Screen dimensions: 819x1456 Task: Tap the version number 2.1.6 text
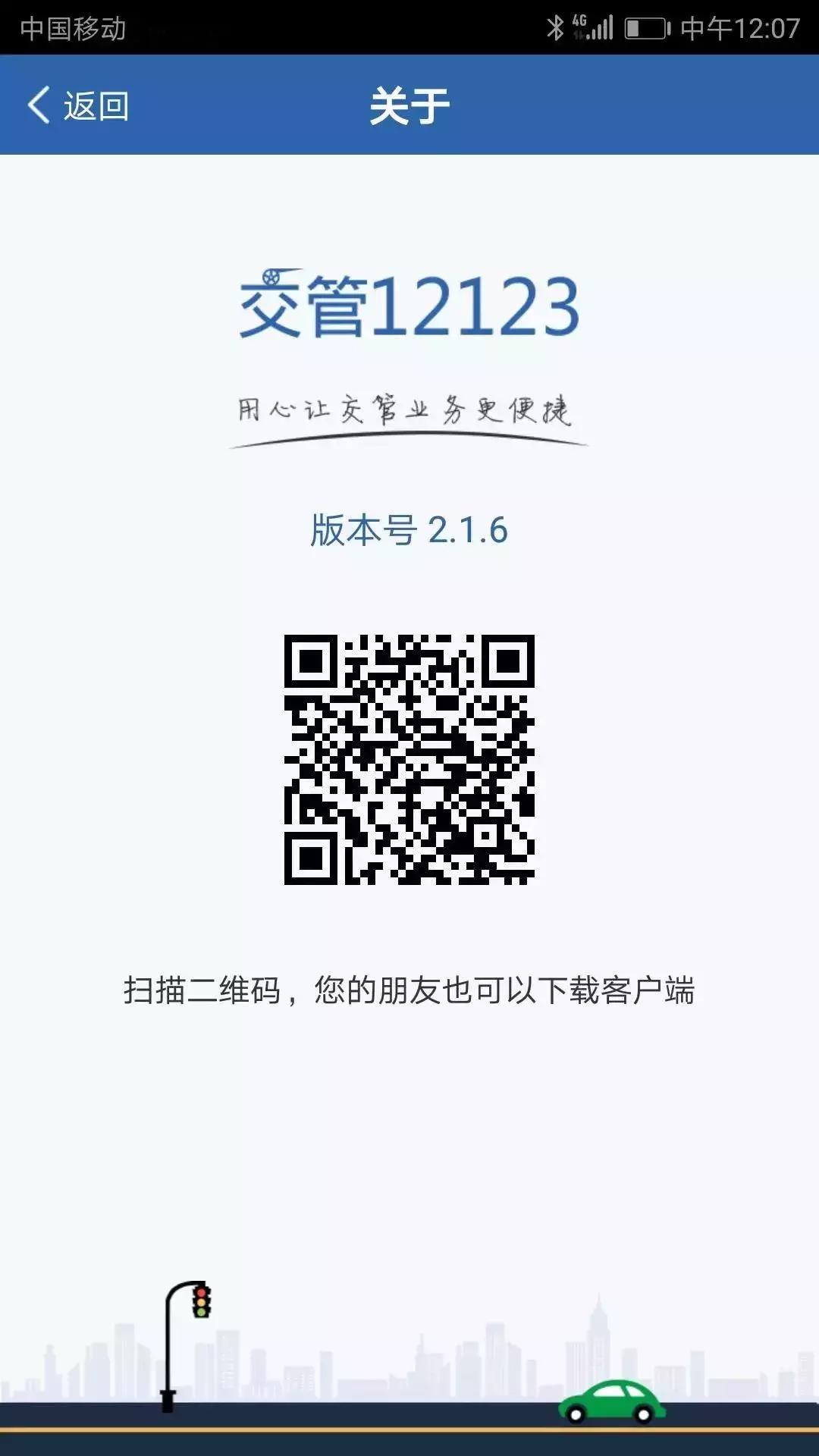pos(409,531)
